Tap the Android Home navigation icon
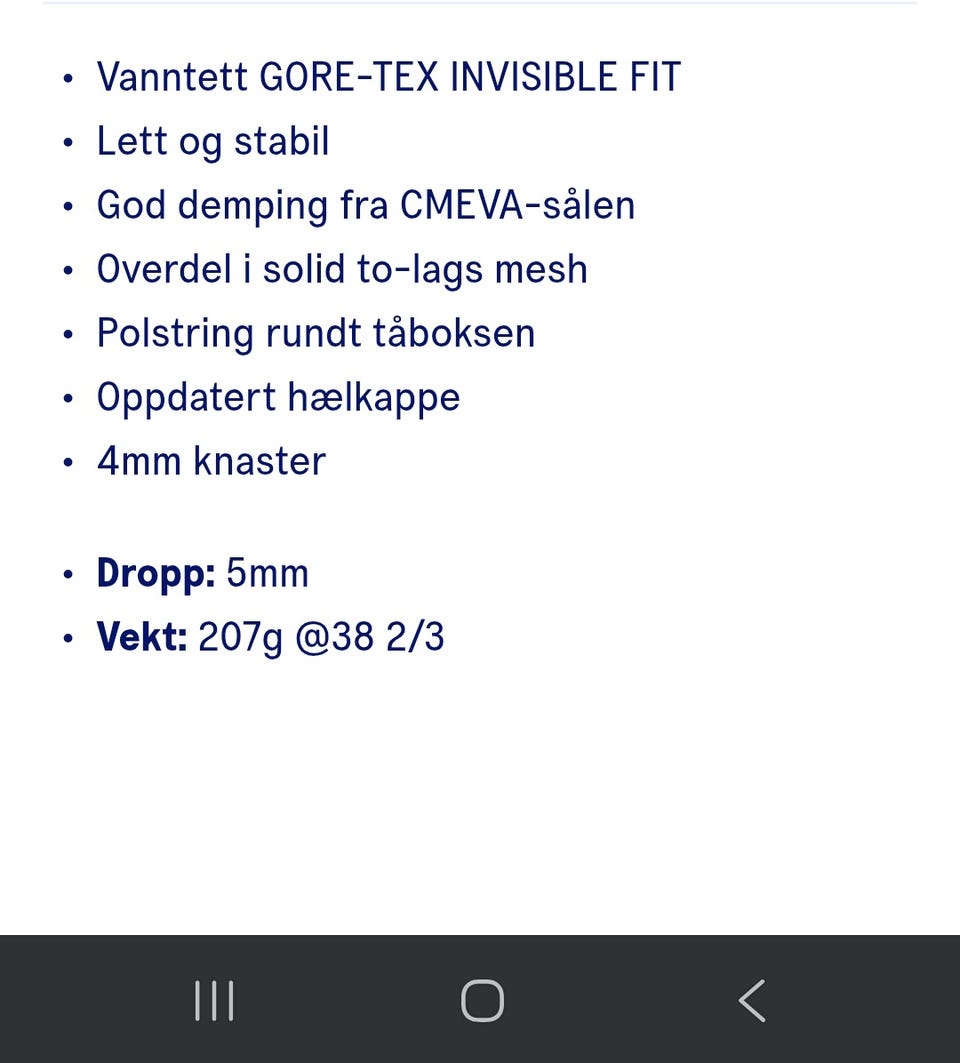Image resolution: width=960 pixels, height=1063 pixels. [x=481, y=998]
